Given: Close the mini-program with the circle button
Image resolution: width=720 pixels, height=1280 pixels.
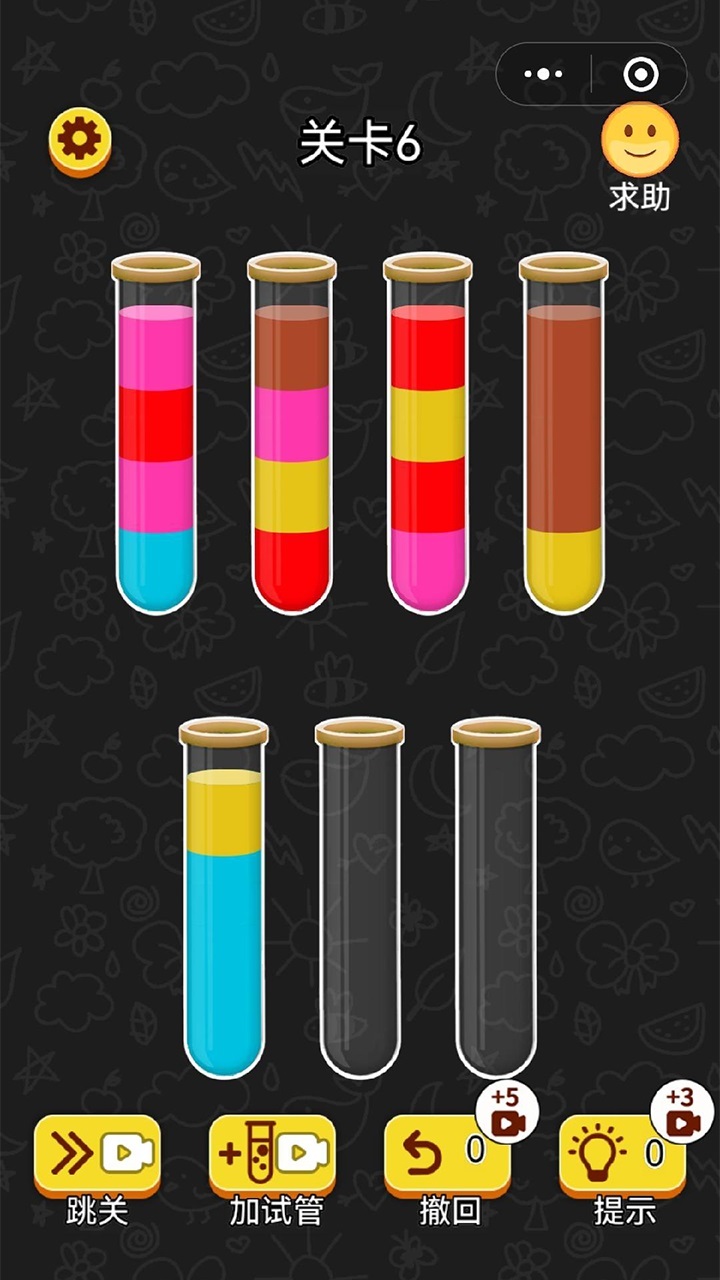Looking at the screenshot, I should (x=640, y=74).
